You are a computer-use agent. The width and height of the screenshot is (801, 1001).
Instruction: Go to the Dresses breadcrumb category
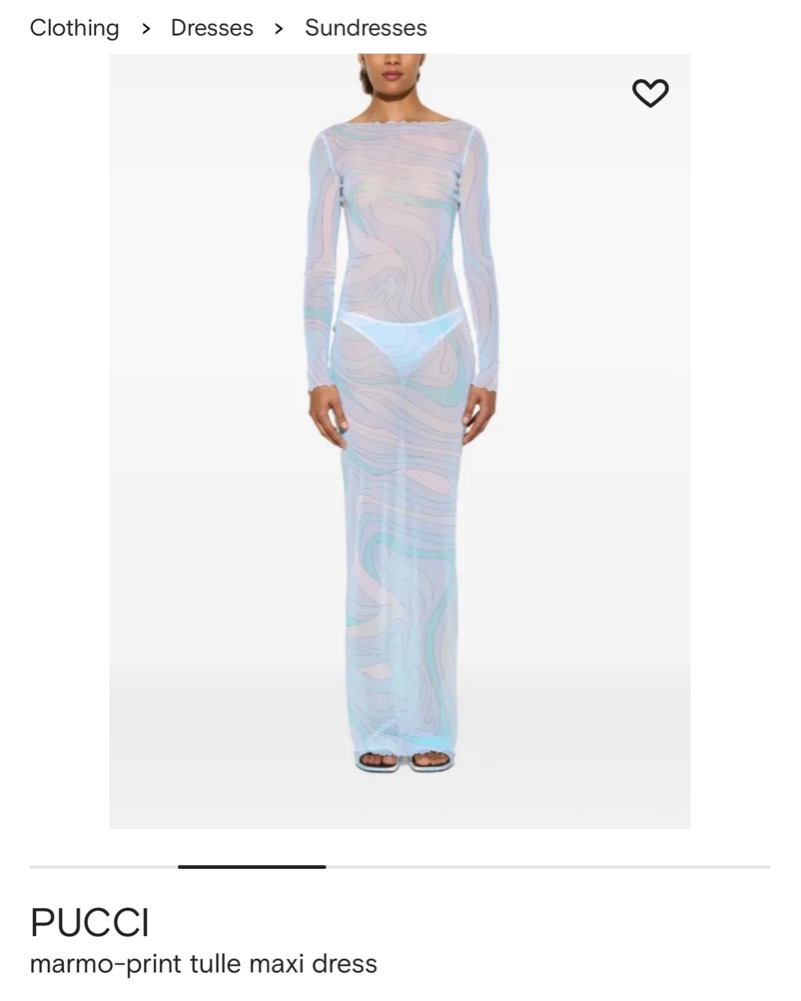coord(212,28)
